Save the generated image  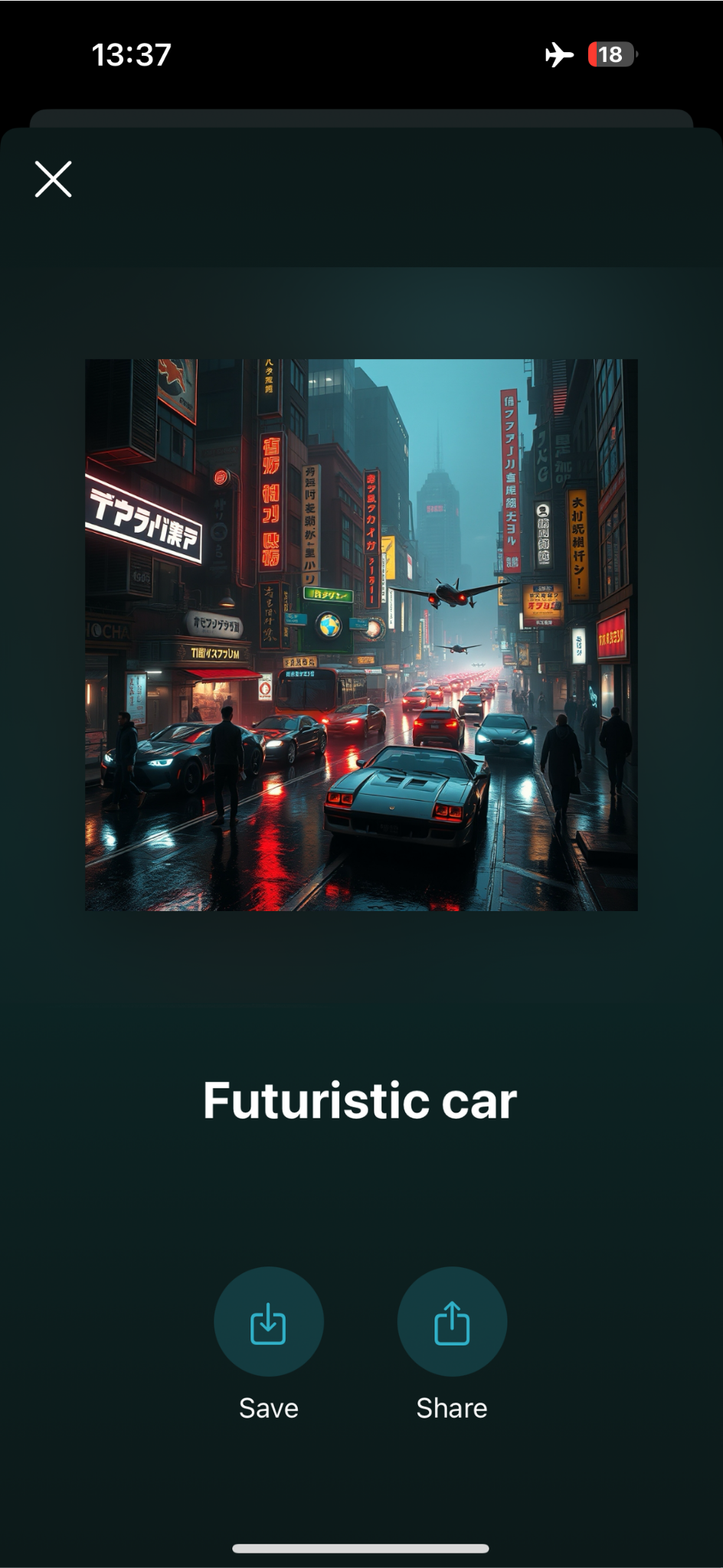pyautogui.click(x=268, y=1322)
